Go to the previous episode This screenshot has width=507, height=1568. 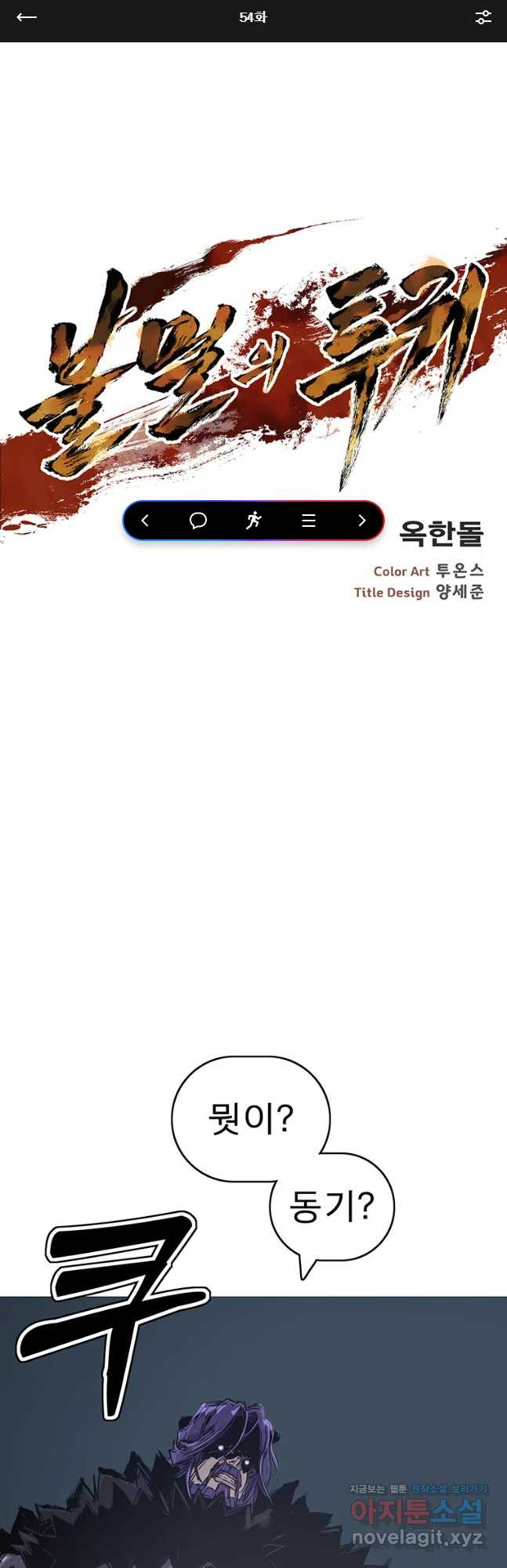pyautogui.click(x=145, y=521)
